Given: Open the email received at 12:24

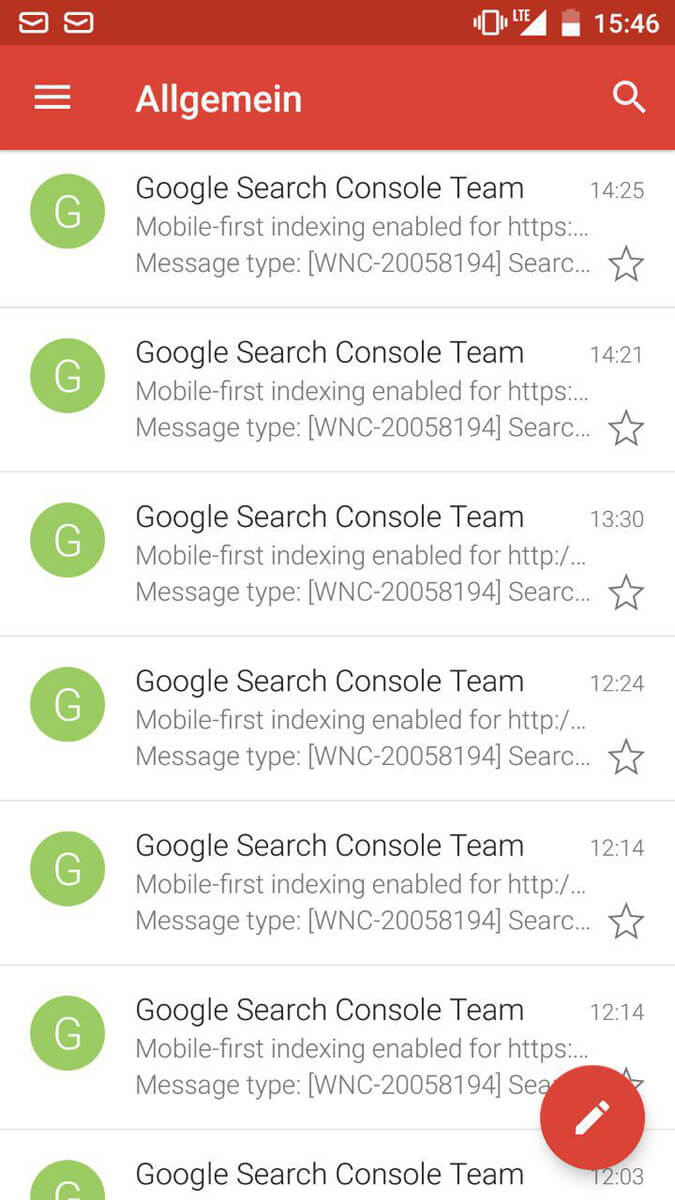Looking at the screenshot, I should point(360,718).
